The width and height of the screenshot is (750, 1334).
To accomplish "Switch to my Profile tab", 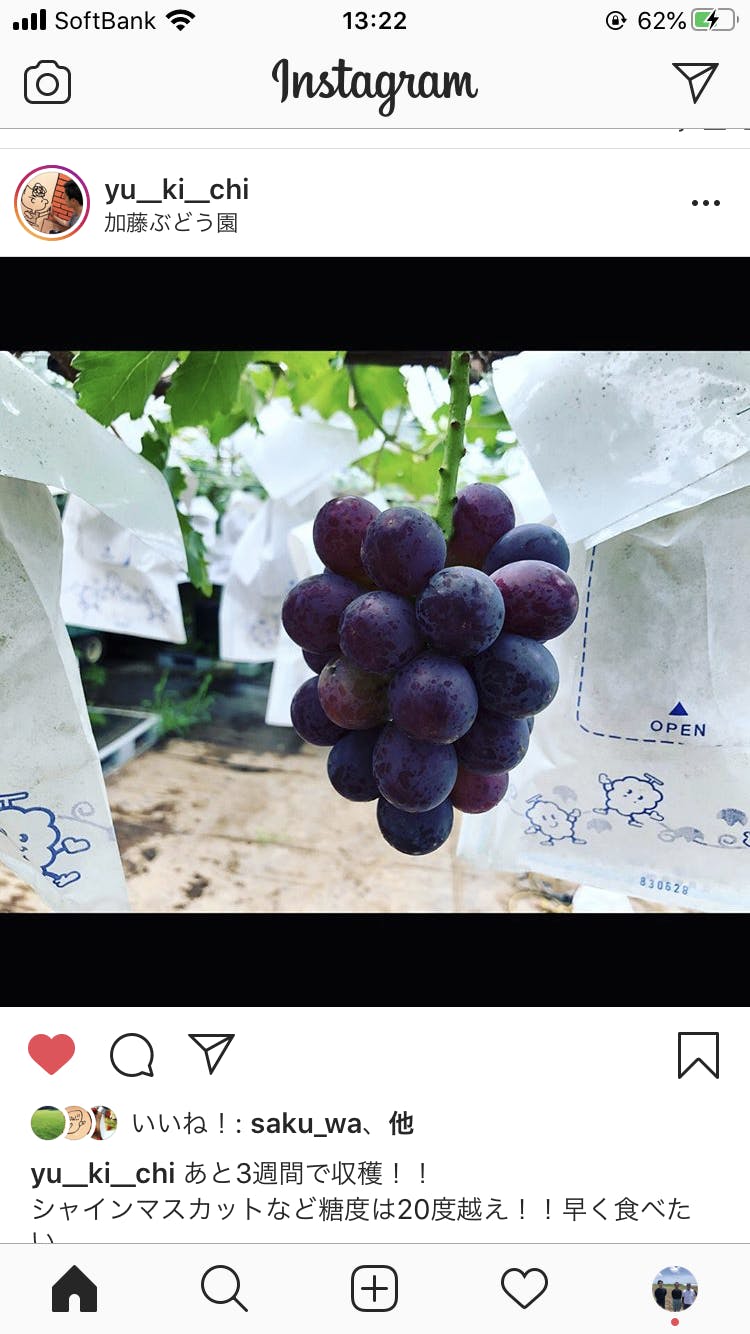I will (x=675, y=1289).
